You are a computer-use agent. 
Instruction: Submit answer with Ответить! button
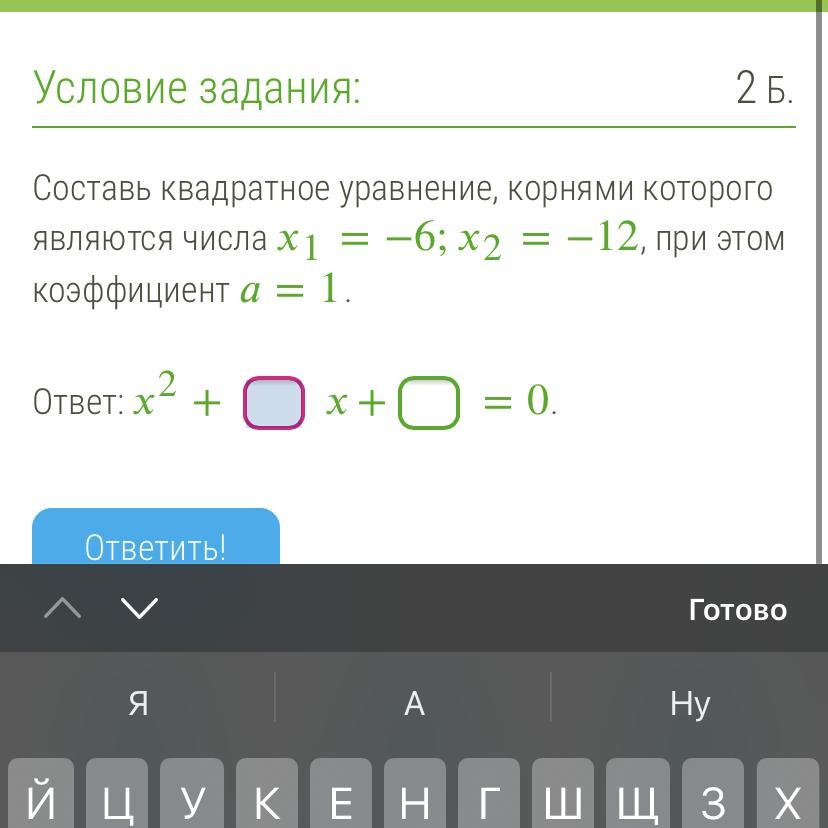[x=156, y=541]
